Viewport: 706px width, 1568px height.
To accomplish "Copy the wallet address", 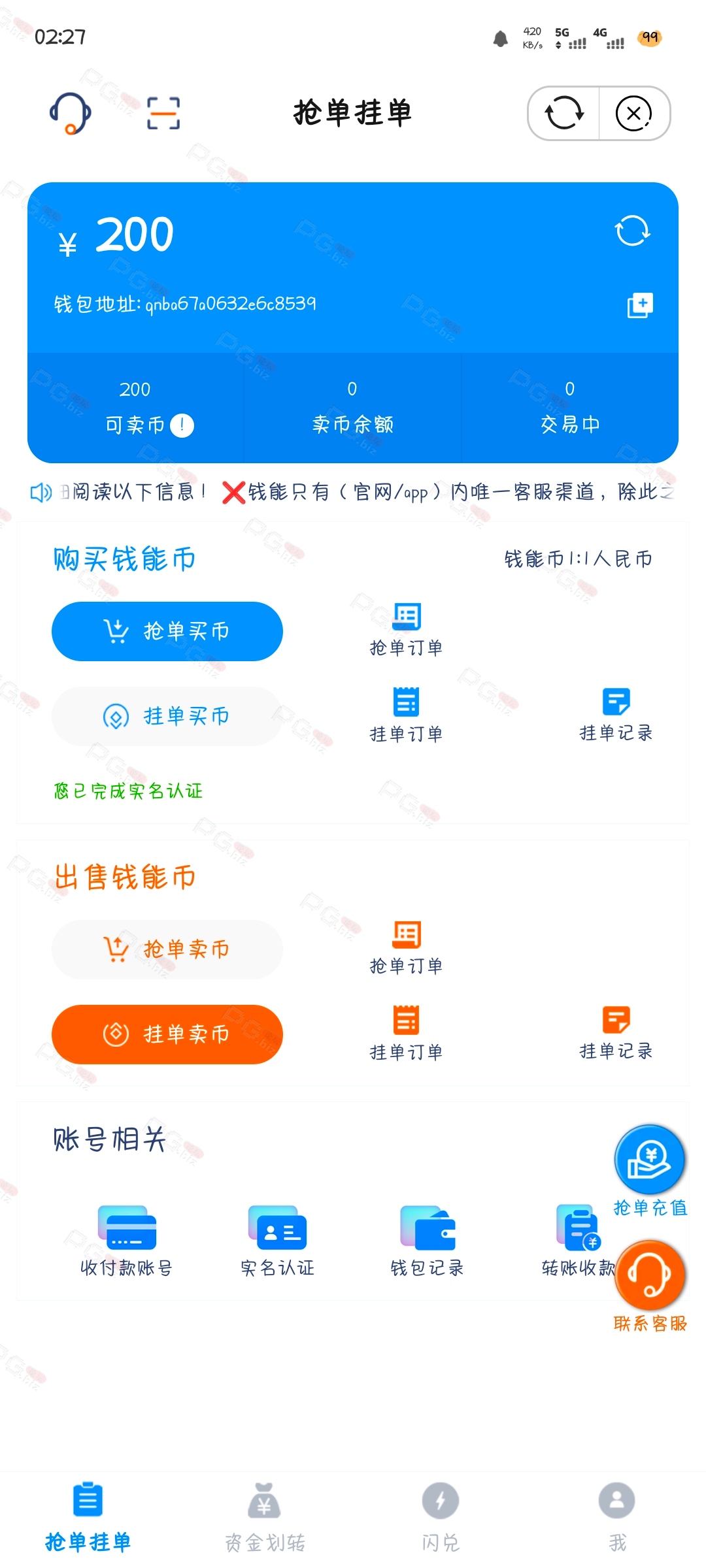I will tap(640, 305).
